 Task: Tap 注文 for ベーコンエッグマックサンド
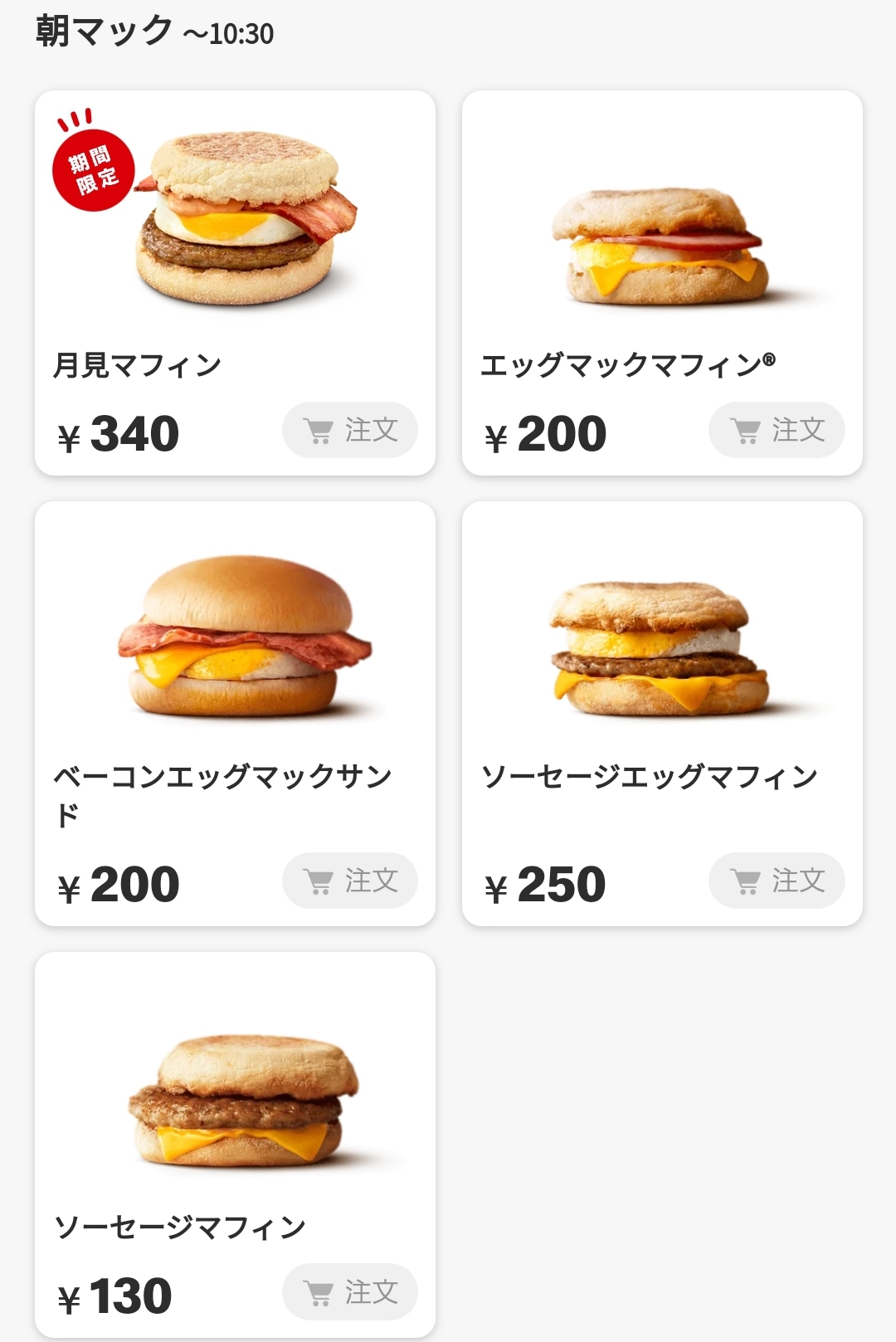click(x=349, y=881)
